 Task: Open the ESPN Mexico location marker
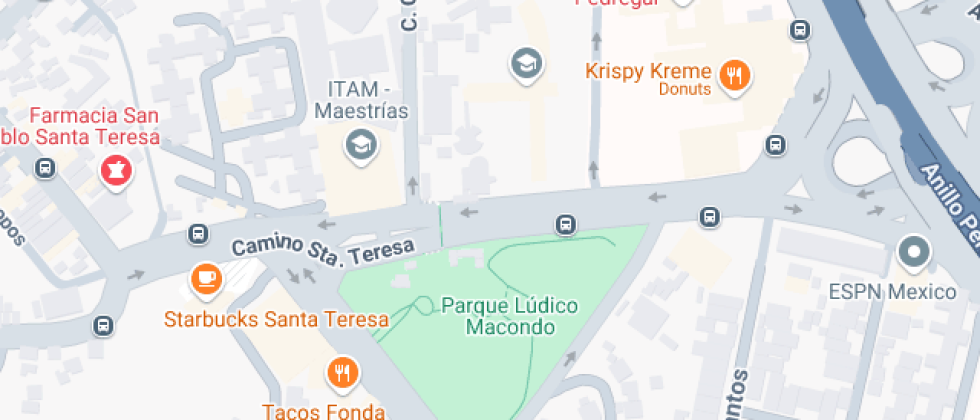(x=914, y=254)
